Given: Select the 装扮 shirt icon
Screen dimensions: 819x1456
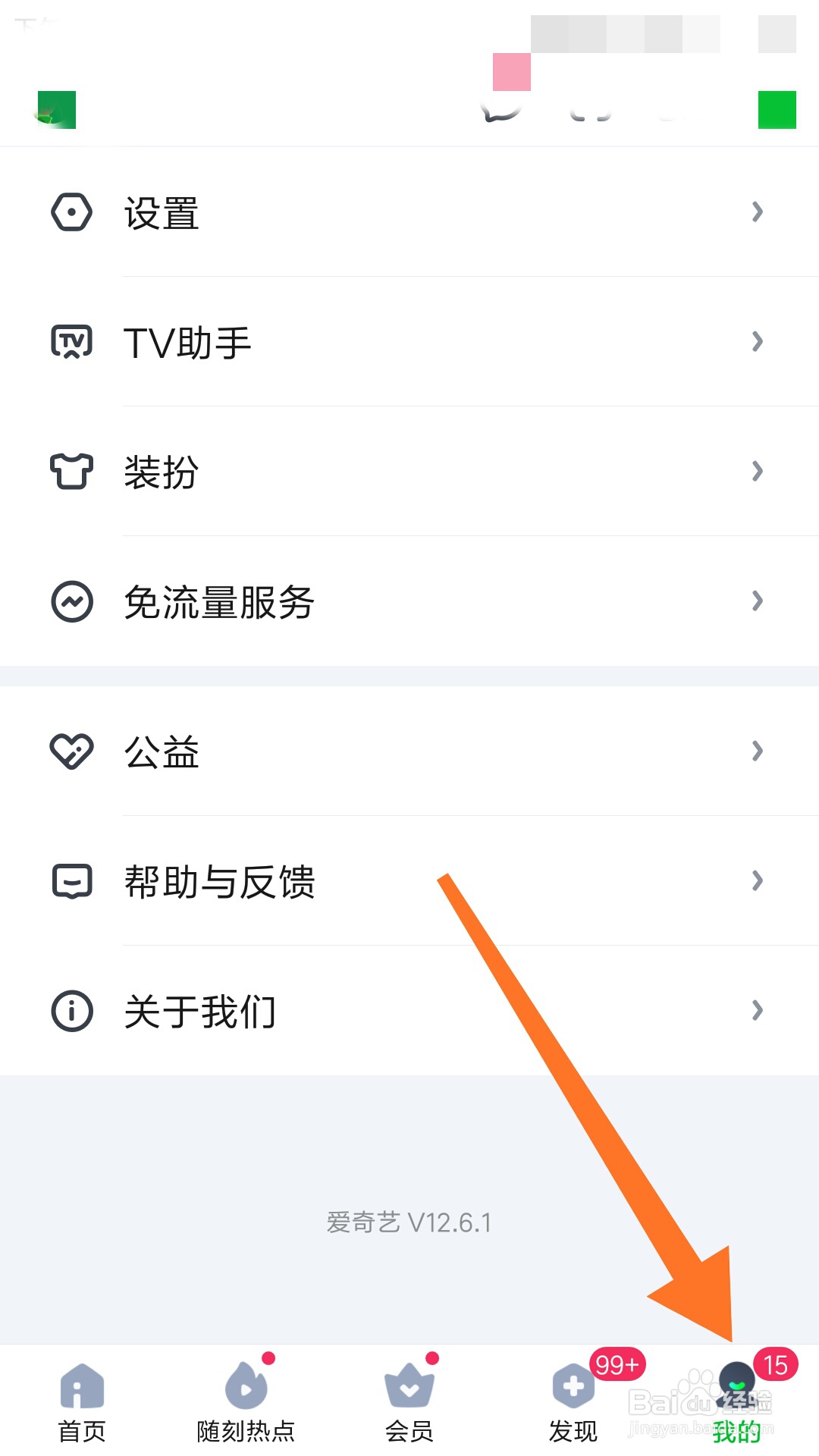Looking at the screenshot, I should [72, 472].
